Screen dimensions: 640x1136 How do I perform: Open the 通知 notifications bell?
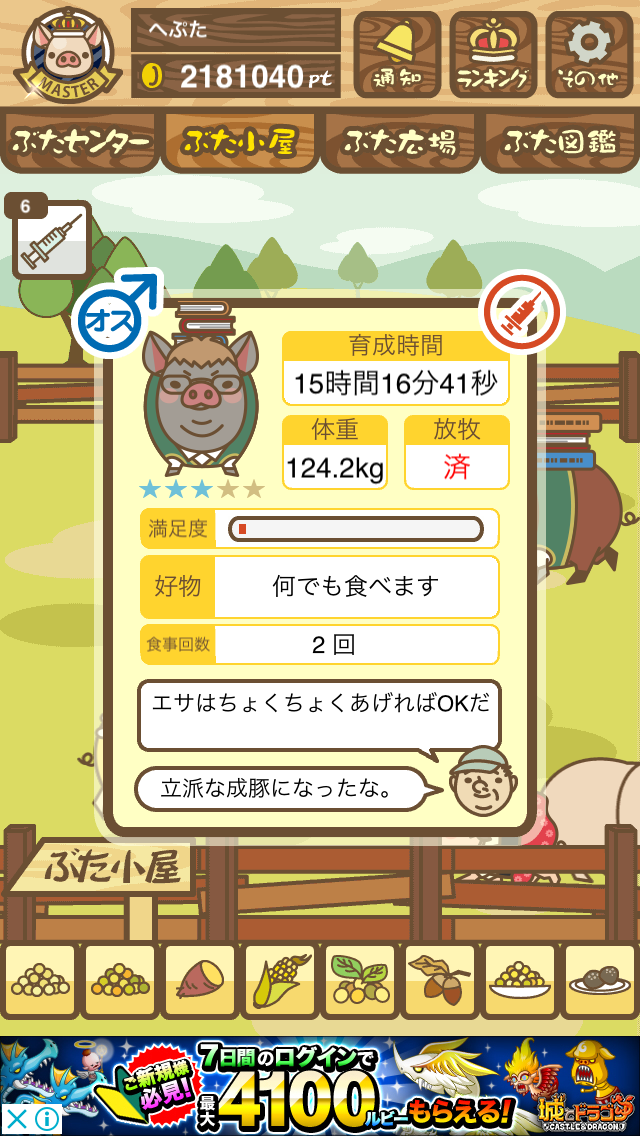pyautogui.click(x=396, y=54)
